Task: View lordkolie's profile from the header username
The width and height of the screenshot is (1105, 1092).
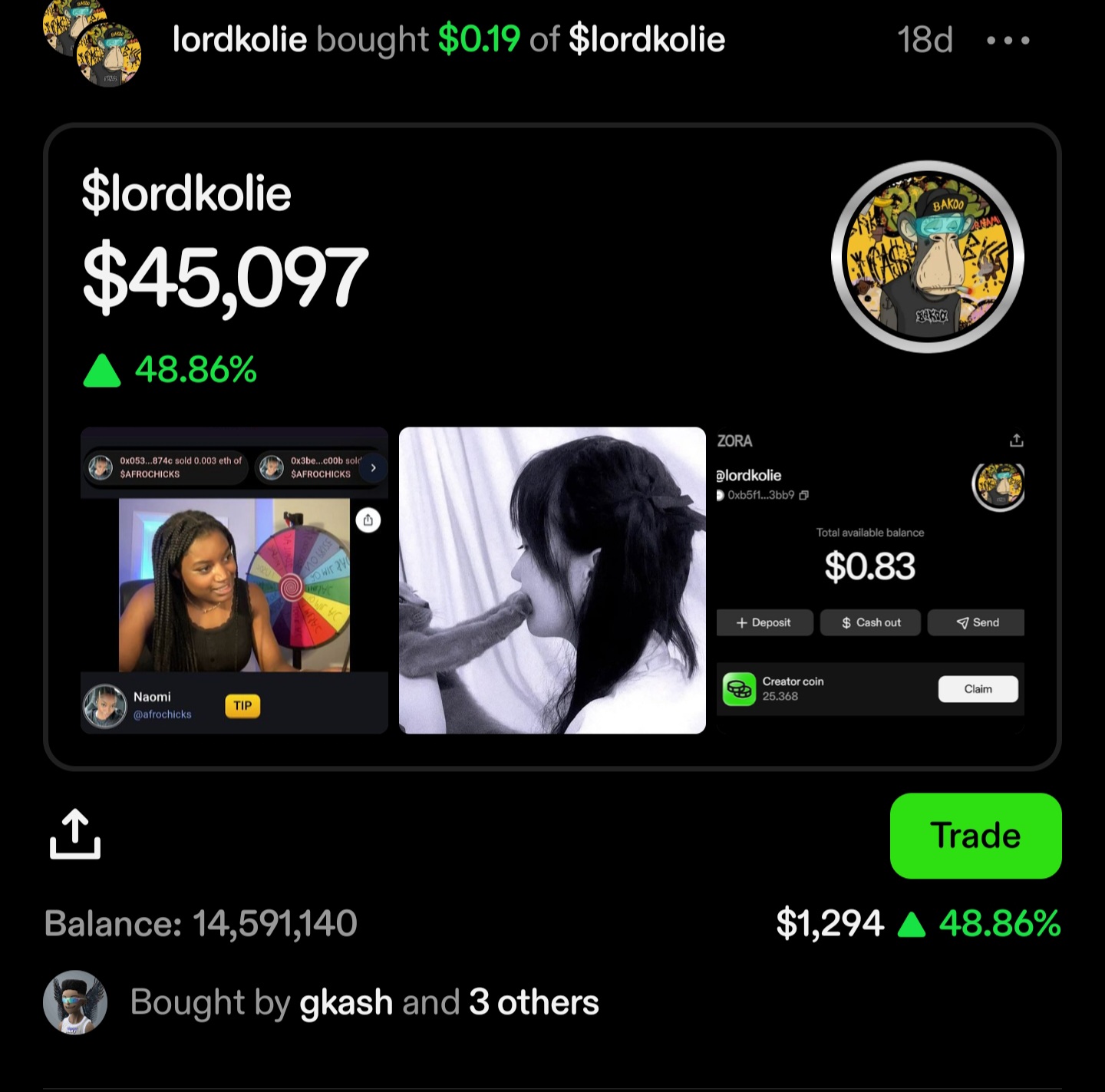Action: (239, 40)
